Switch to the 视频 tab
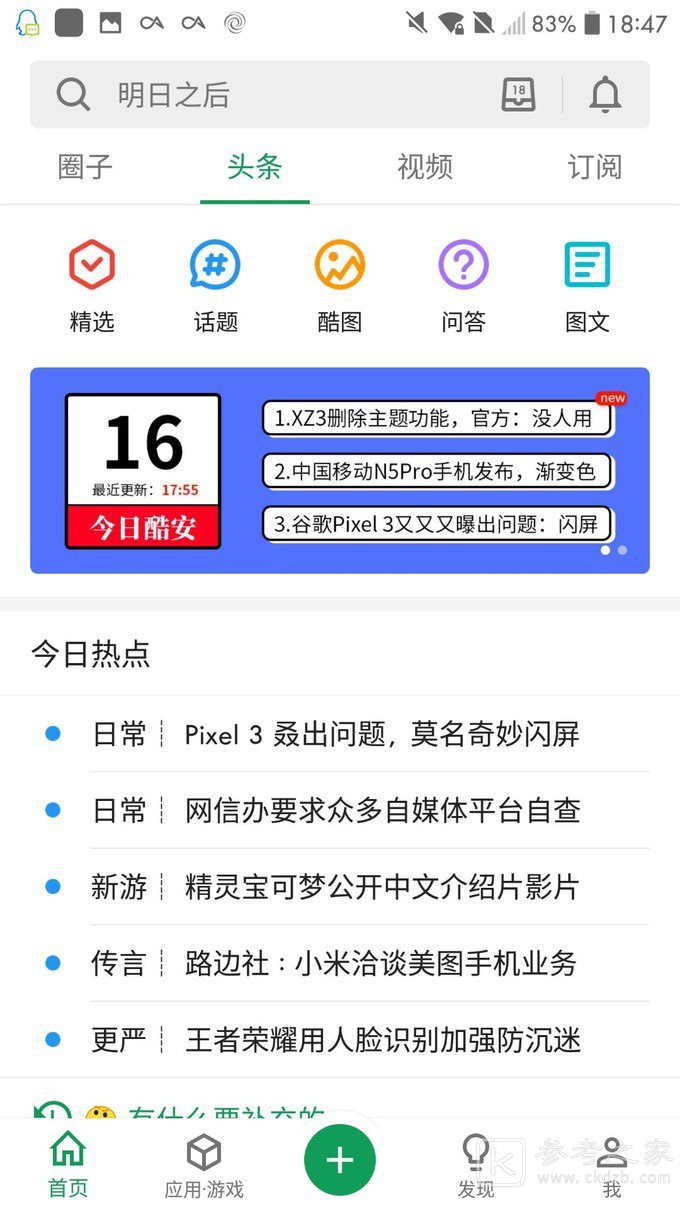Image resolution: width=680 pixels, height=1209 pixels. click(425, 167)
